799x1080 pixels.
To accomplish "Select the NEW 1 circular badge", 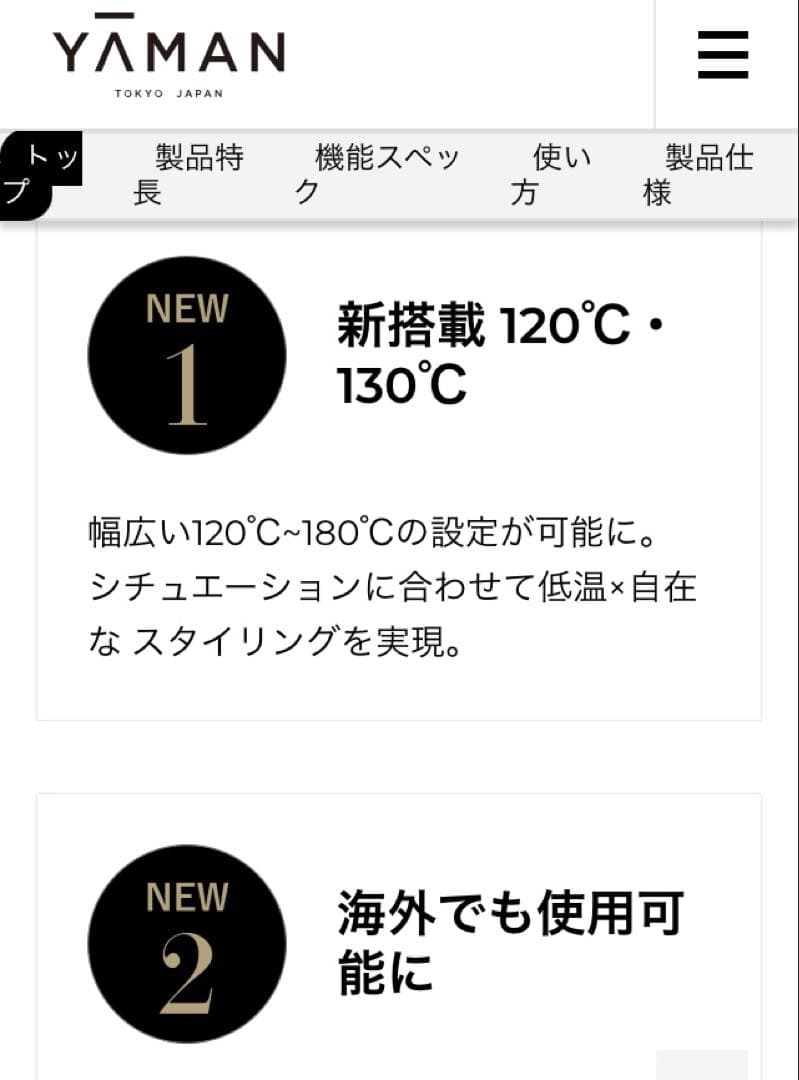I will pos(186,355).
